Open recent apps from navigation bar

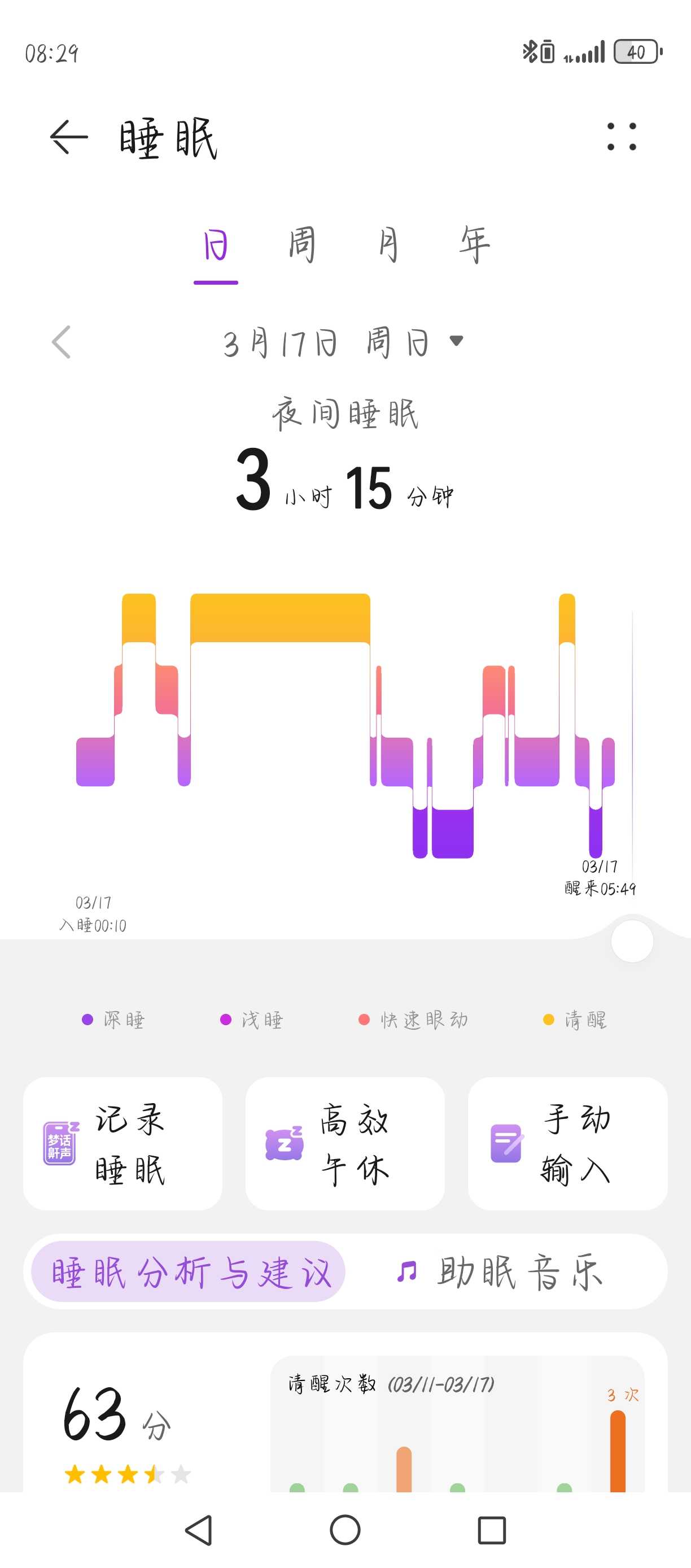(x=492, y=1530)
